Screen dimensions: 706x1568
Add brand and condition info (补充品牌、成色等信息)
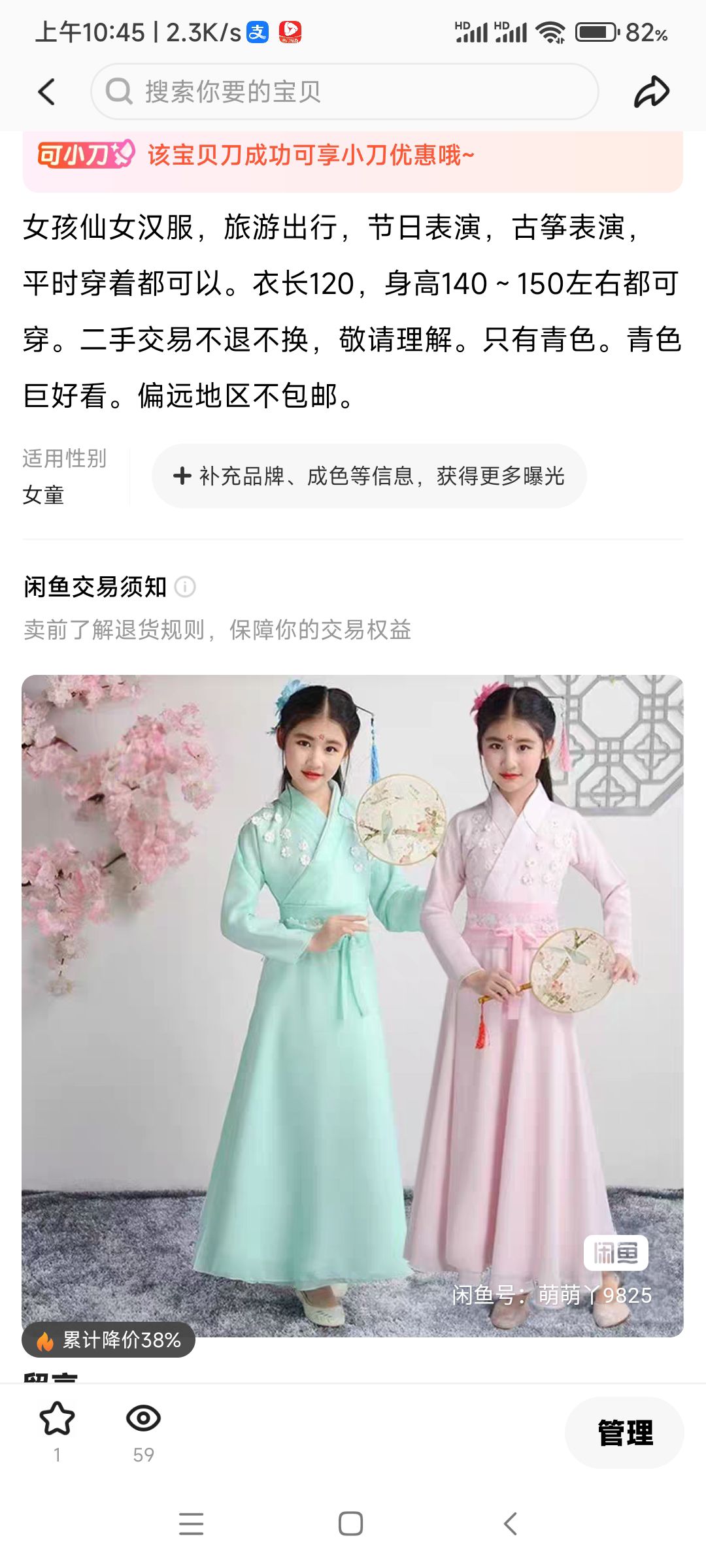tap(369, 476)
